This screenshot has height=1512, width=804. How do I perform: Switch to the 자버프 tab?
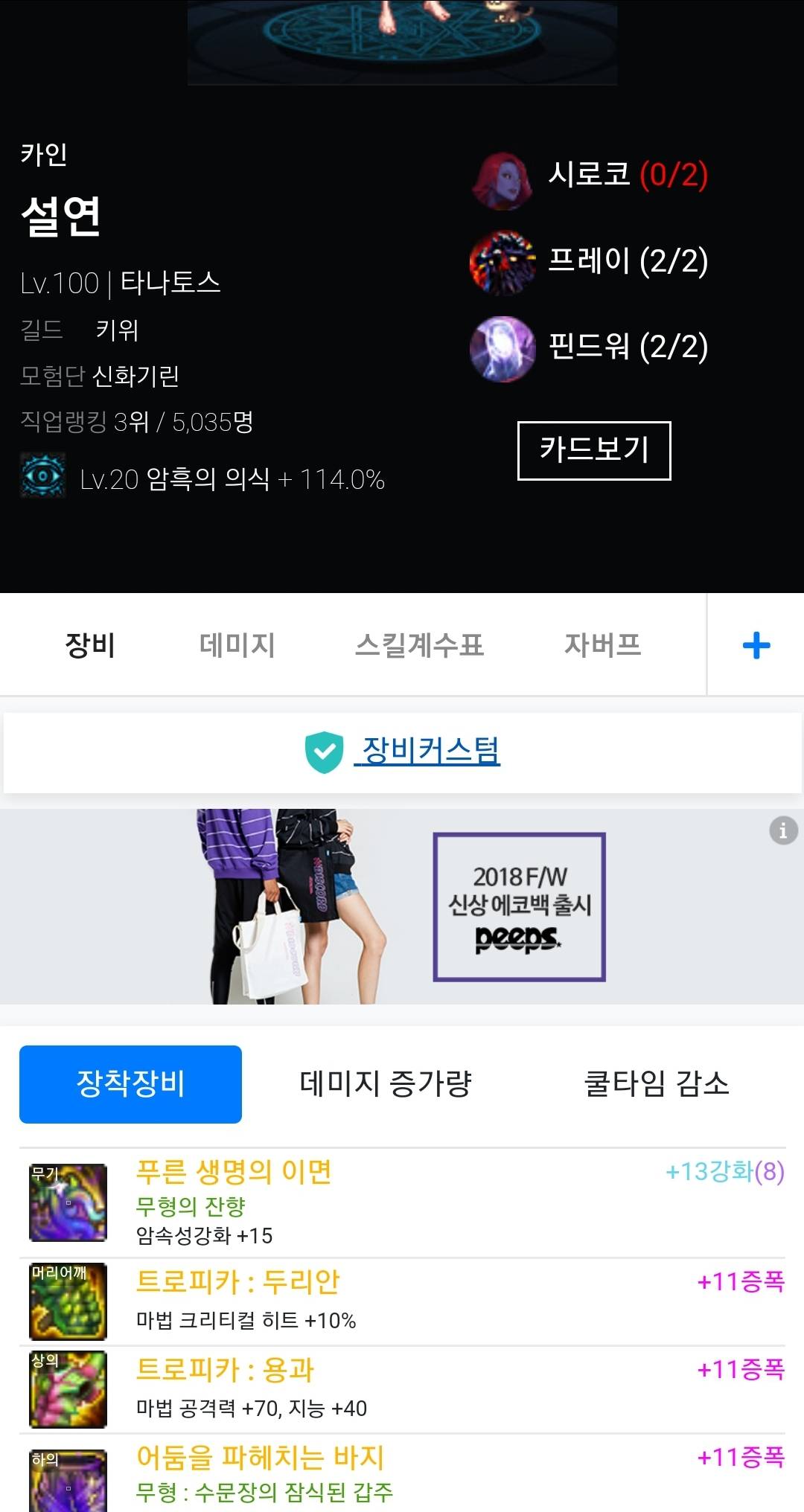602,644
